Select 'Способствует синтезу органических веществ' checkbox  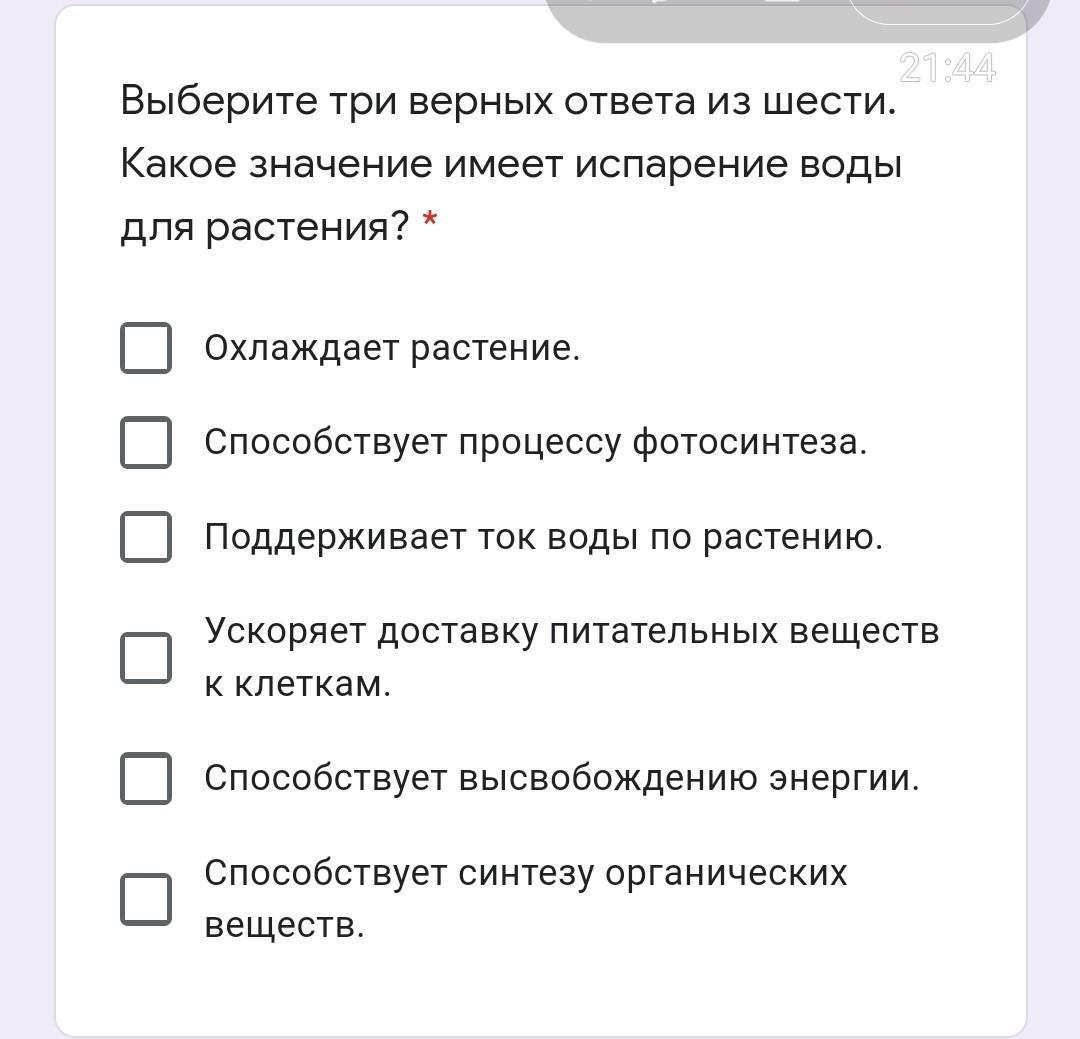click(146, 899)
